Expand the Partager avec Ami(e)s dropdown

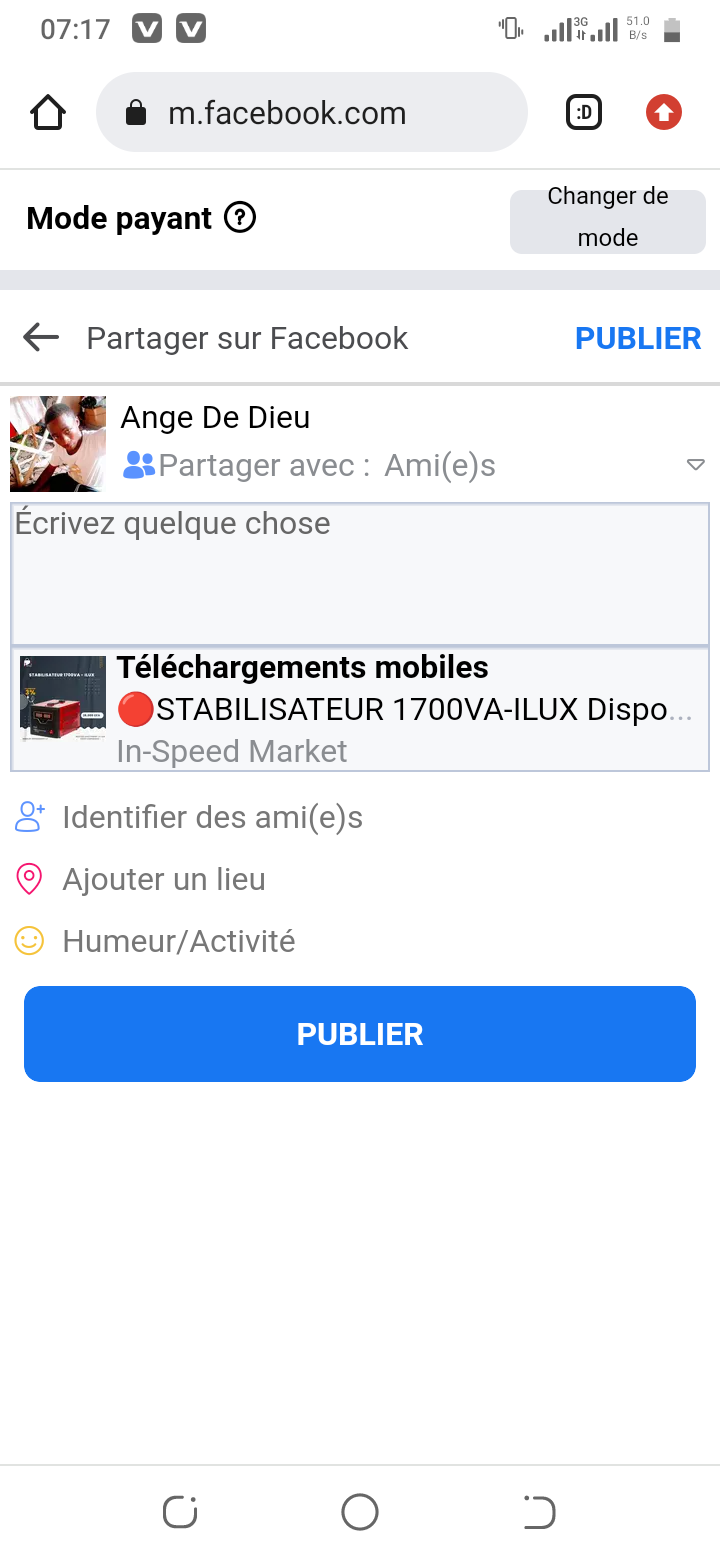[695, 465]
